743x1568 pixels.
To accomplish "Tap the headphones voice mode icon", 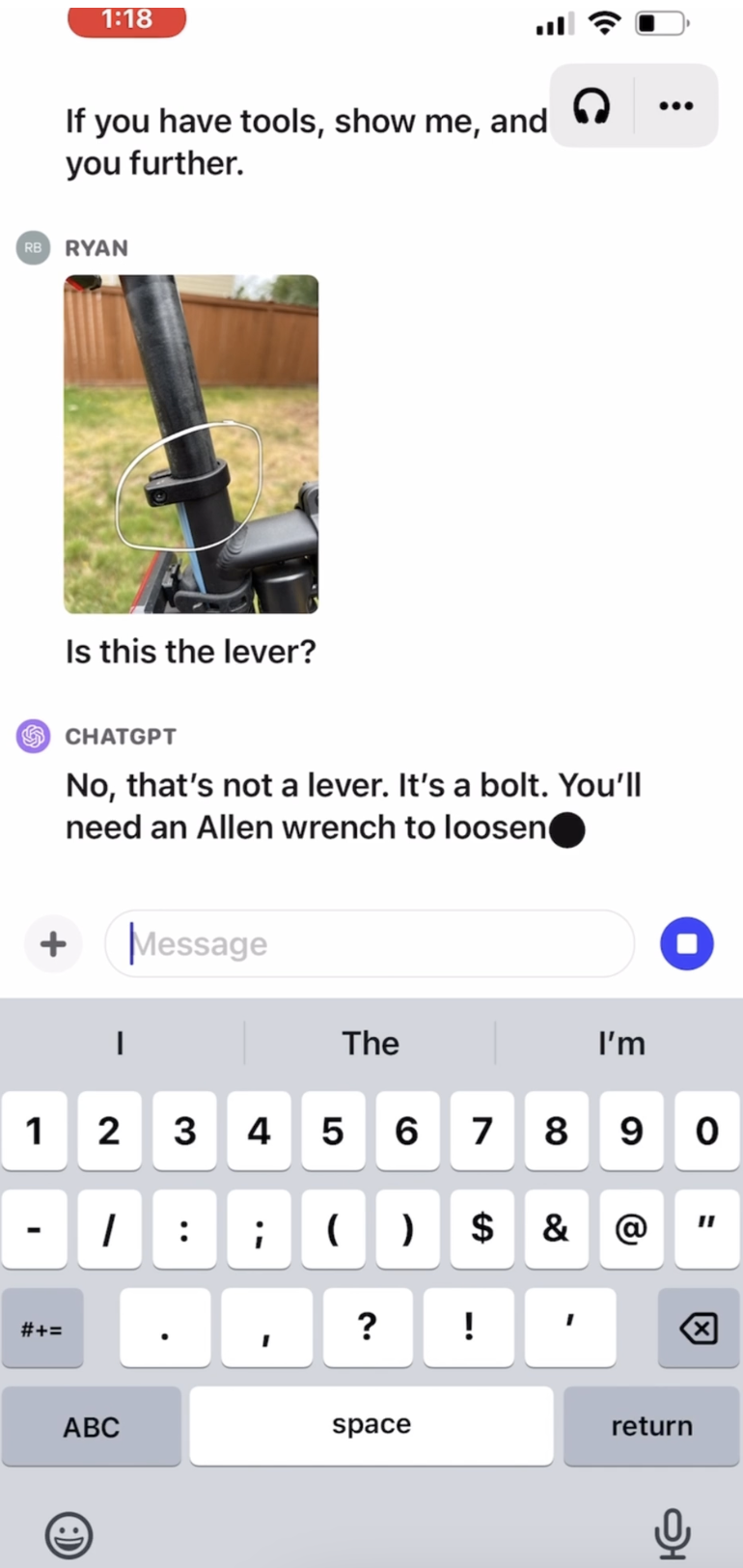I will click(592, 106).
